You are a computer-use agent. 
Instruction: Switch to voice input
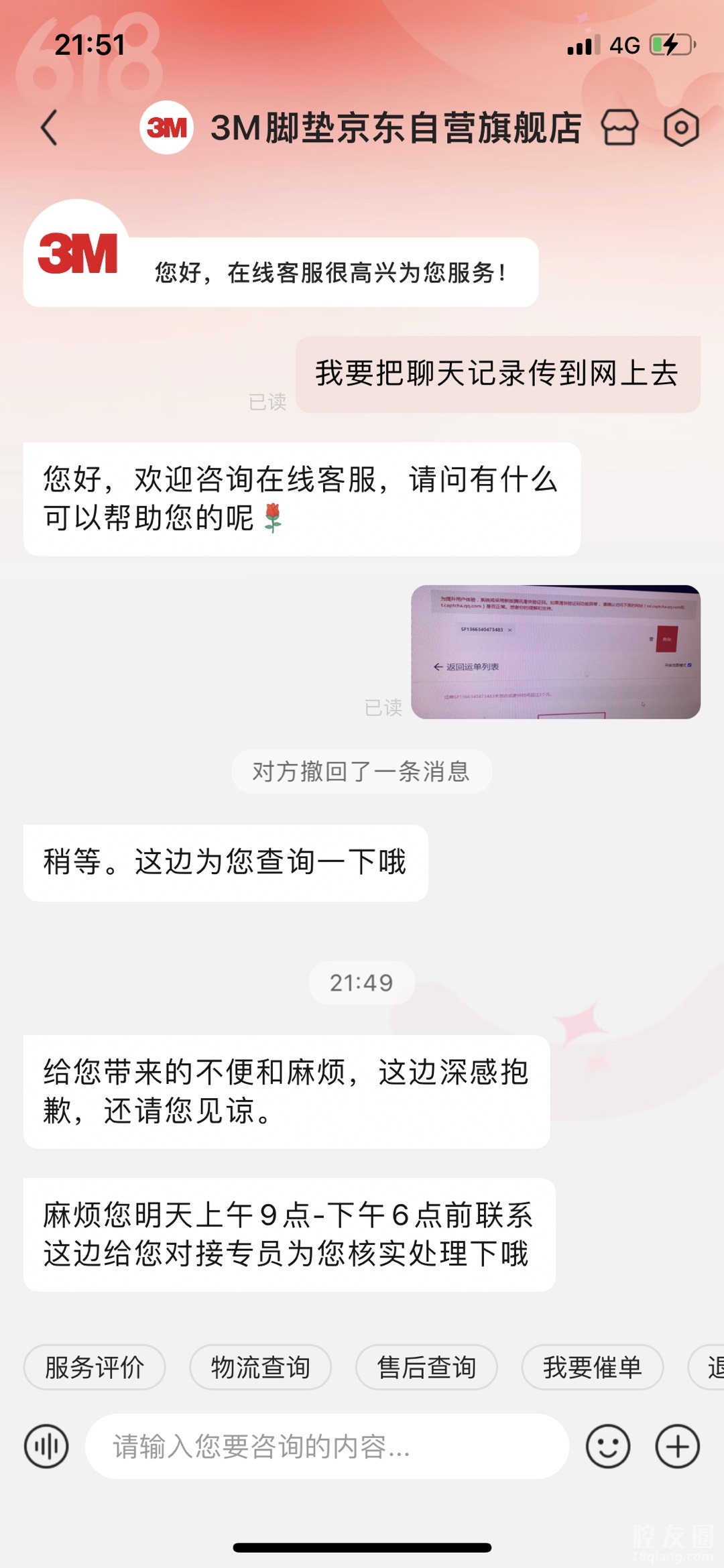(x=46, y=1446)
